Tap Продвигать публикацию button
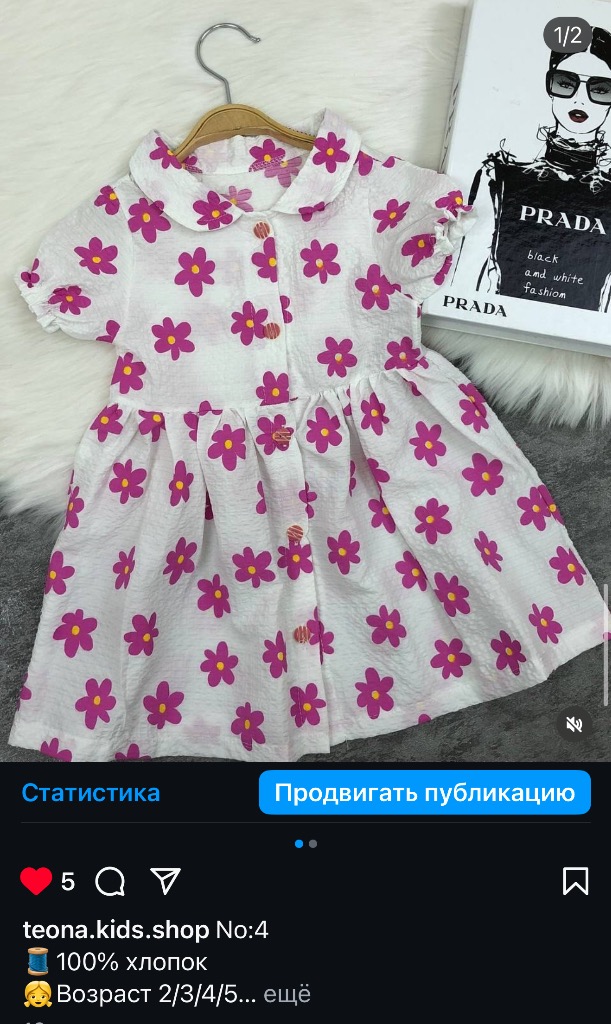The height and width of the screenshot is (1024, 611). pyautogui.click(x=425, y=793)
